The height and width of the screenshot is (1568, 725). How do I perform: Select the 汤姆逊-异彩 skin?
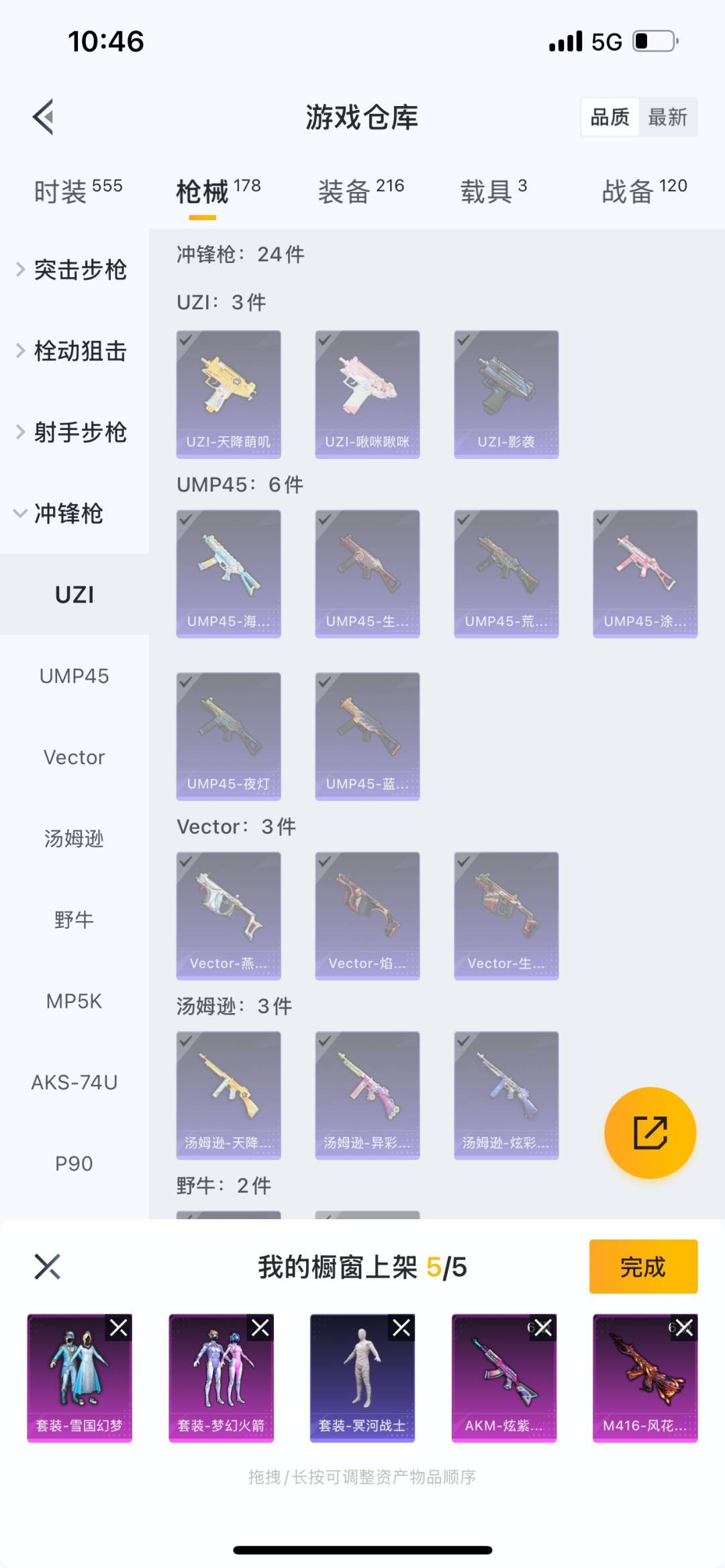(x=367, y=1095)
